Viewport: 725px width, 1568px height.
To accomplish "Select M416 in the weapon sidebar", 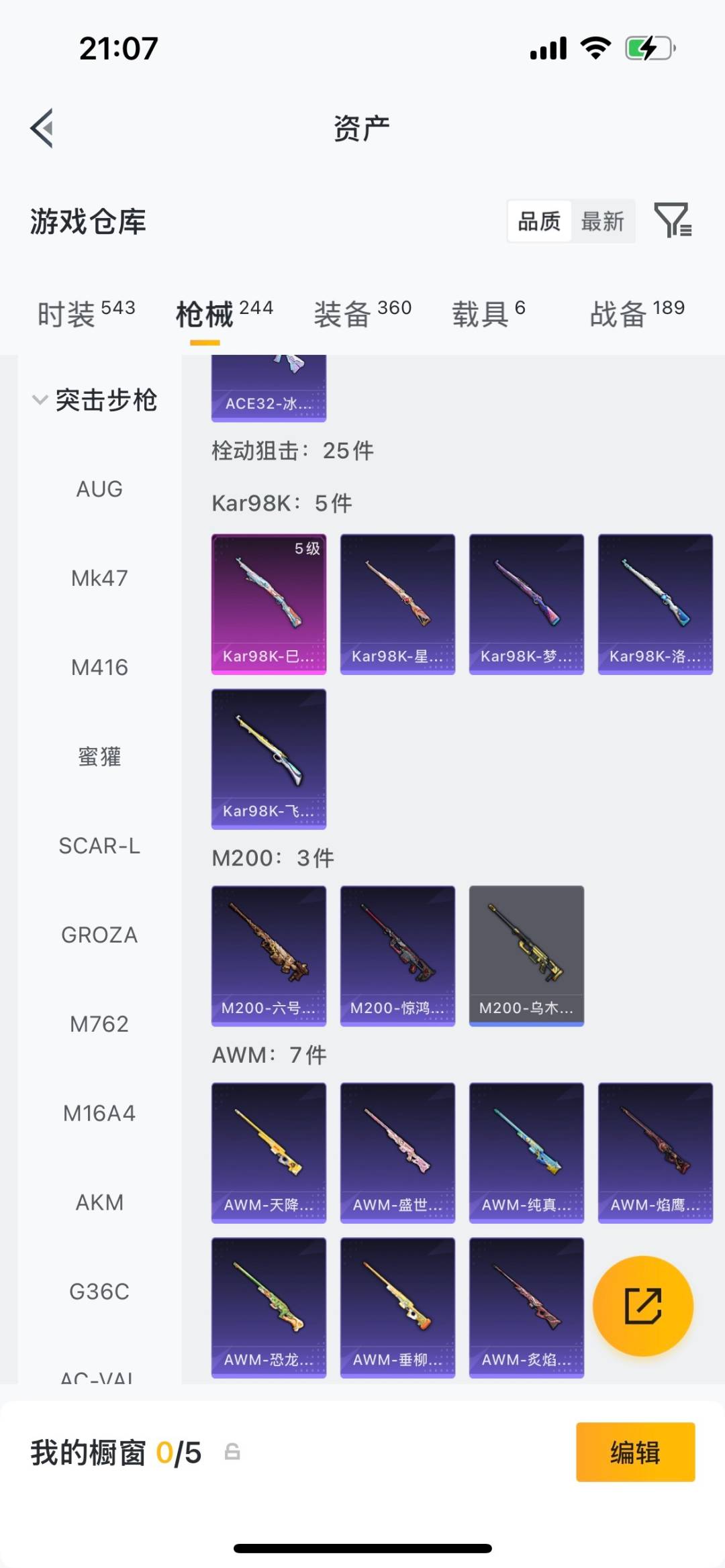I will pos(99,668).
